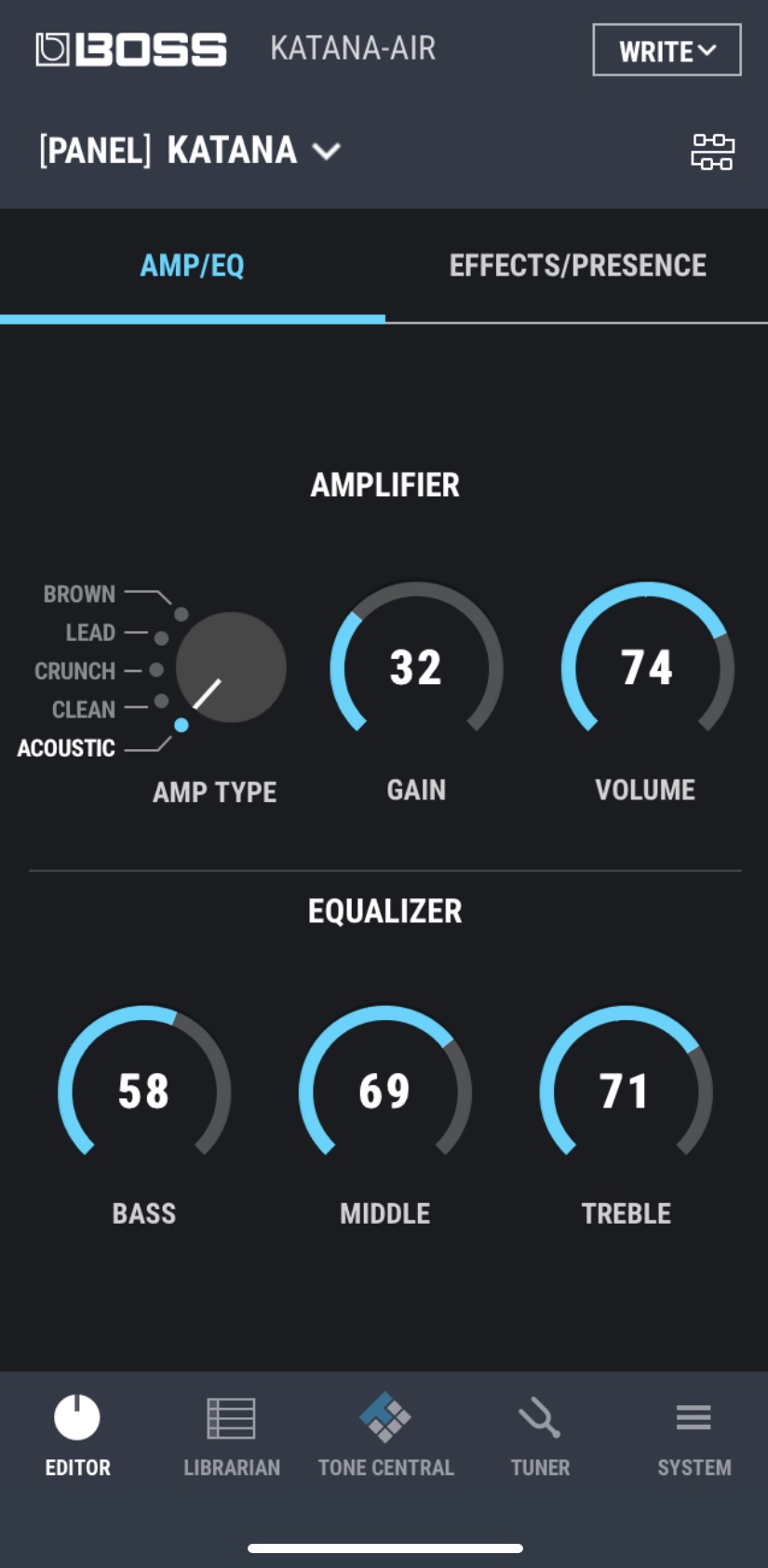Screen dimensions: 768x1568
Task: Go to TONE CENTRAL
Action: tap(385, 1436)
